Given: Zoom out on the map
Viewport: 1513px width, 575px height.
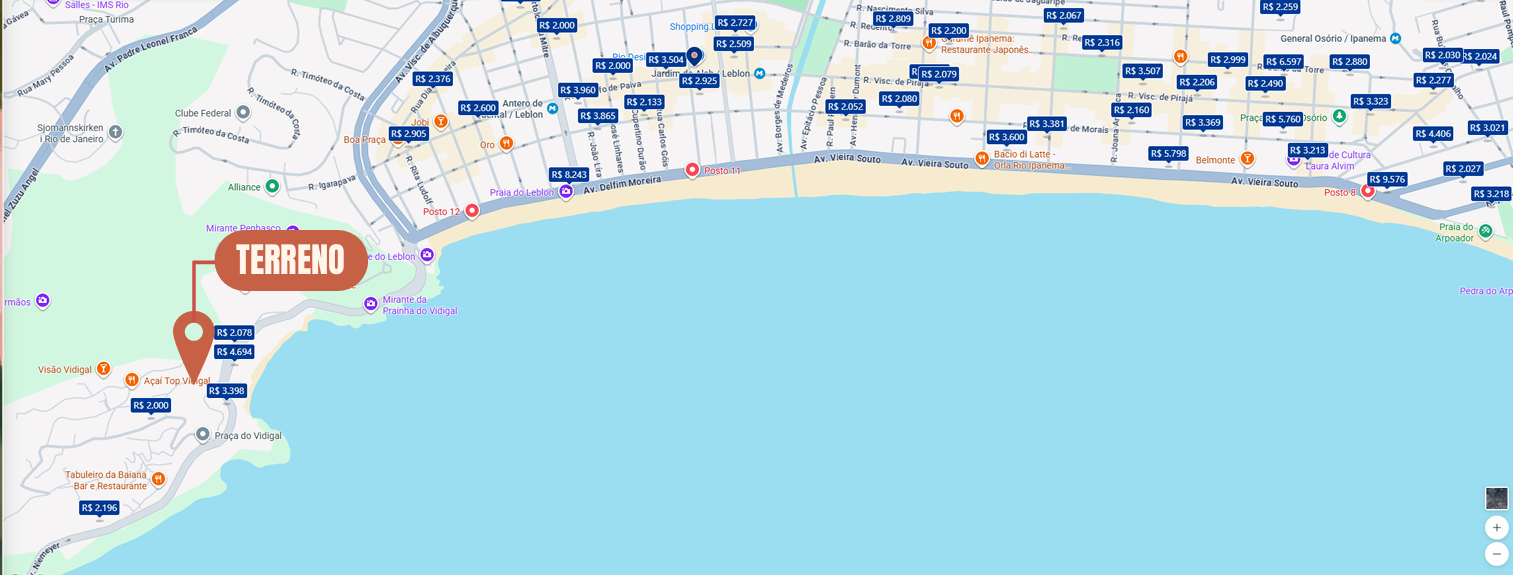Looking at the screenshot, I should coord(1496,553).
